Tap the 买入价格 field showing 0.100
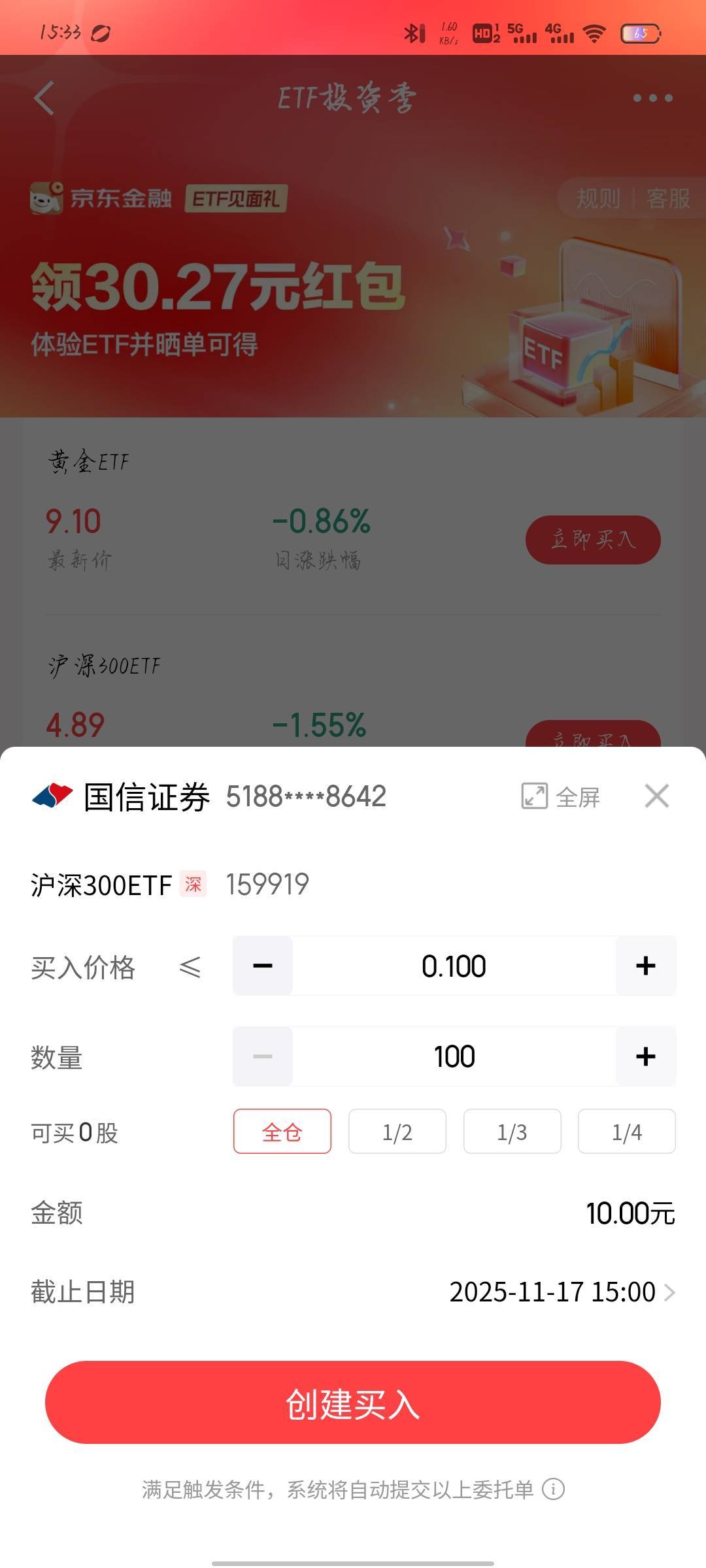This screenshot has height=1568, width=706. (454, 966)
